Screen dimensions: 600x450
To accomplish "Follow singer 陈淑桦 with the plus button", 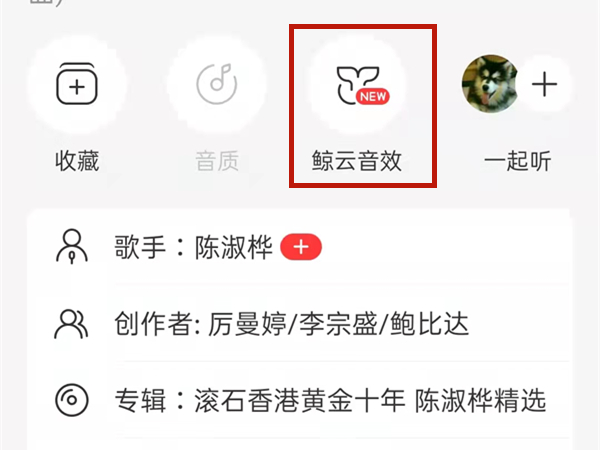I will [301, 248].
